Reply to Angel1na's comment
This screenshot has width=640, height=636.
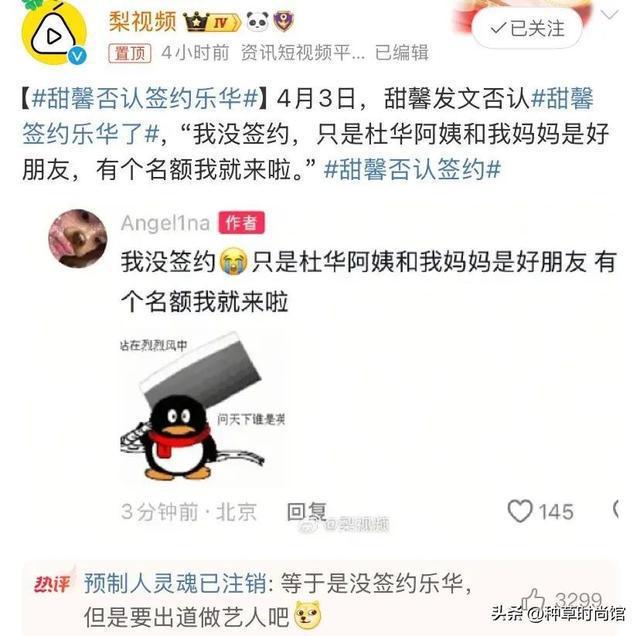(x=306, y=511)
